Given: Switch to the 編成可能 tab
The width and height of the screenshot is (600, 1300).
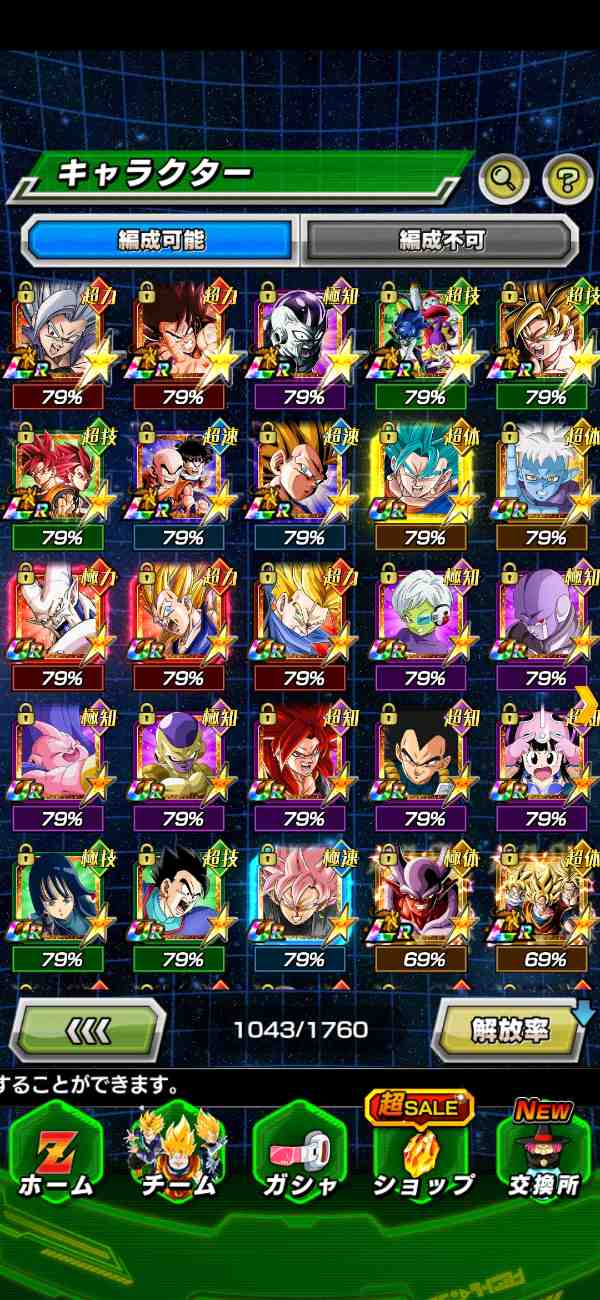Looking at the screenshot, I should tap(161, 240).
